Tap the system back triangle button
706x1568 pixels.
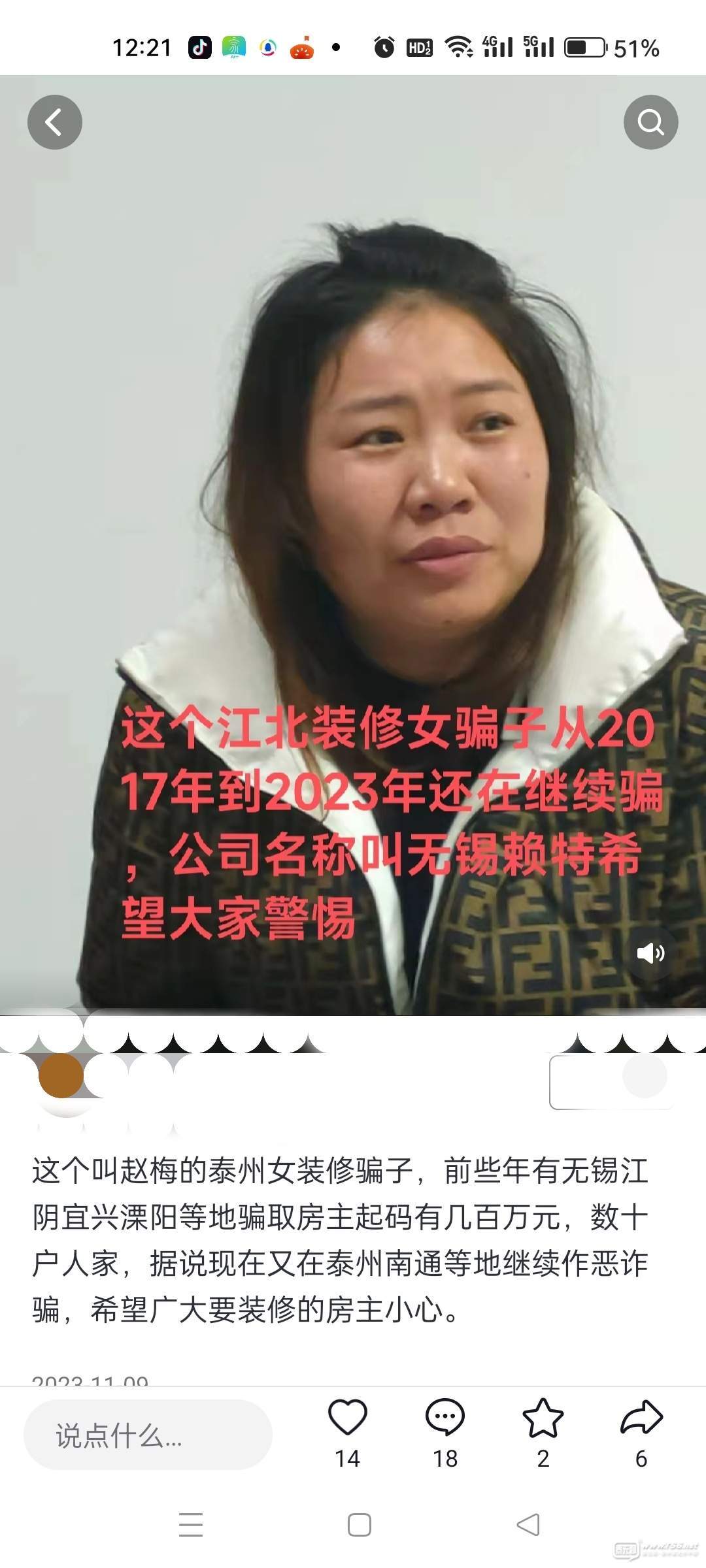click(x=528, y=1525)
